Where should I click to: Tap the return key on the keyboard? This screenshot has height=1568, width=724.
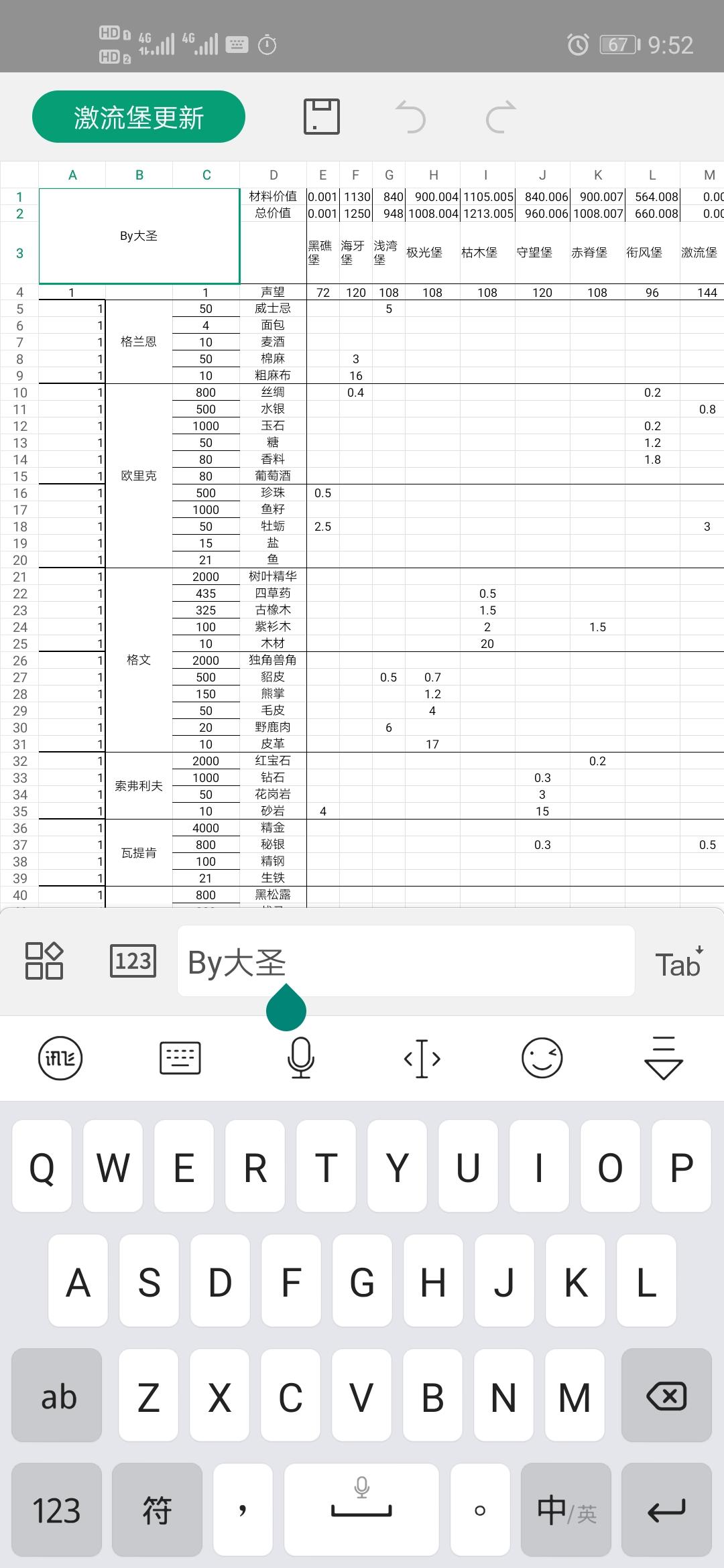pyautogui.click(x=666, y=1510)
